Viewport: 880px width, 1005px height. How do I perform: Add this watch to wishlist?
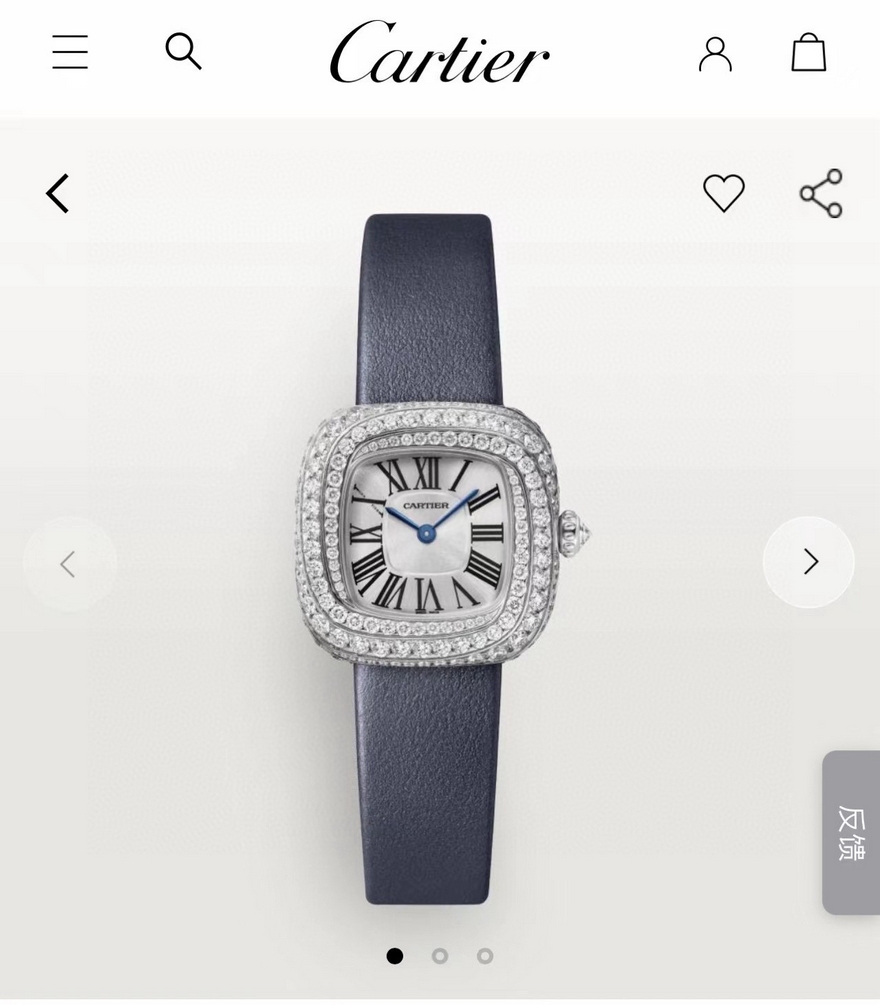(x=724, y=193)
